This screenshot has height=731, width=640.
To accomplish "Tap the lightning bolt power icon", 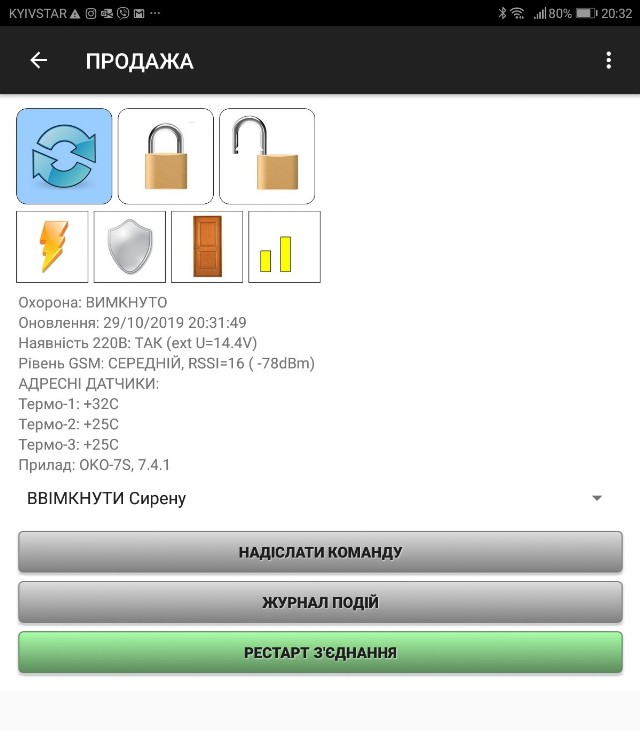I will (x=53, y=247).
